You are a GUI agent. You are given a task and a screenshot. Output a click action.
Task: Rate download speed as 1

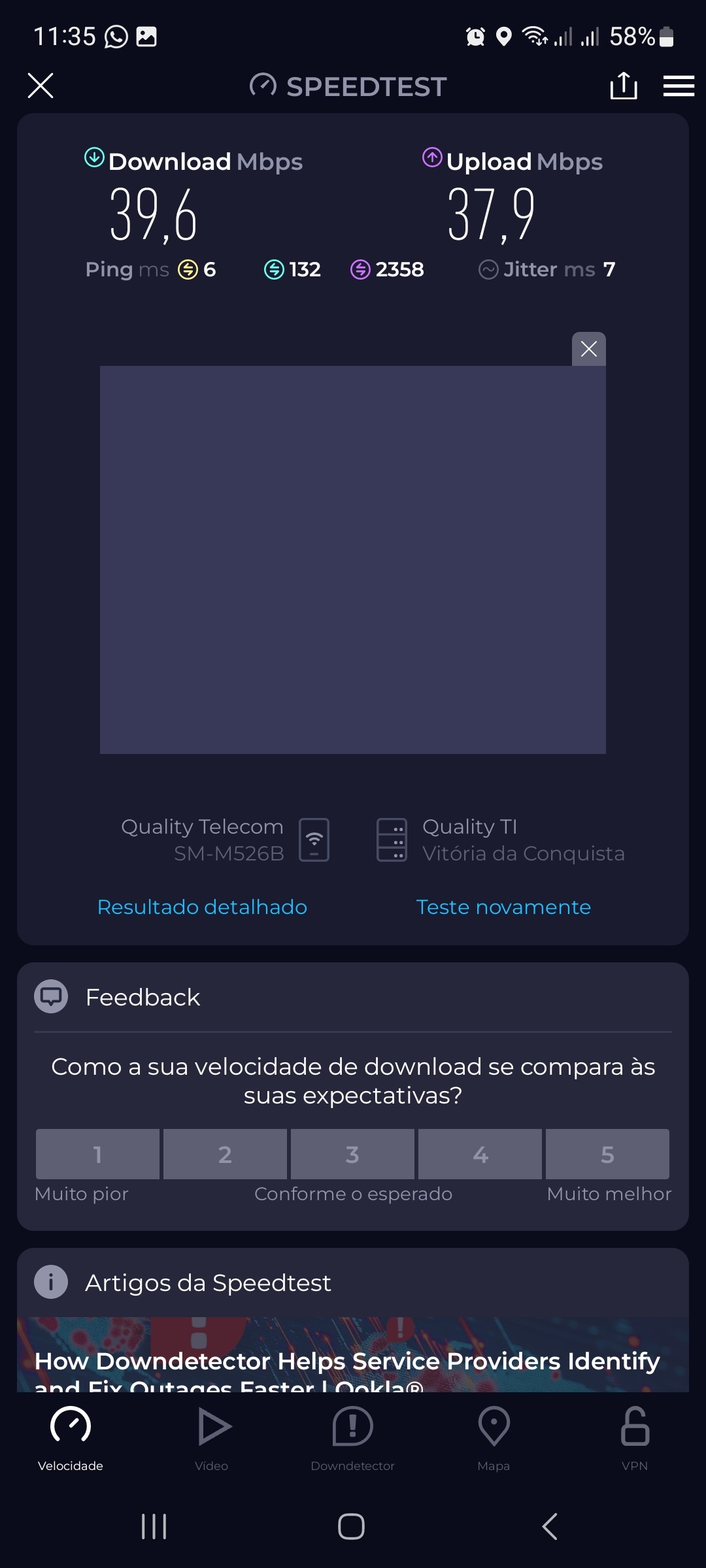click(x=97, y=1154)
